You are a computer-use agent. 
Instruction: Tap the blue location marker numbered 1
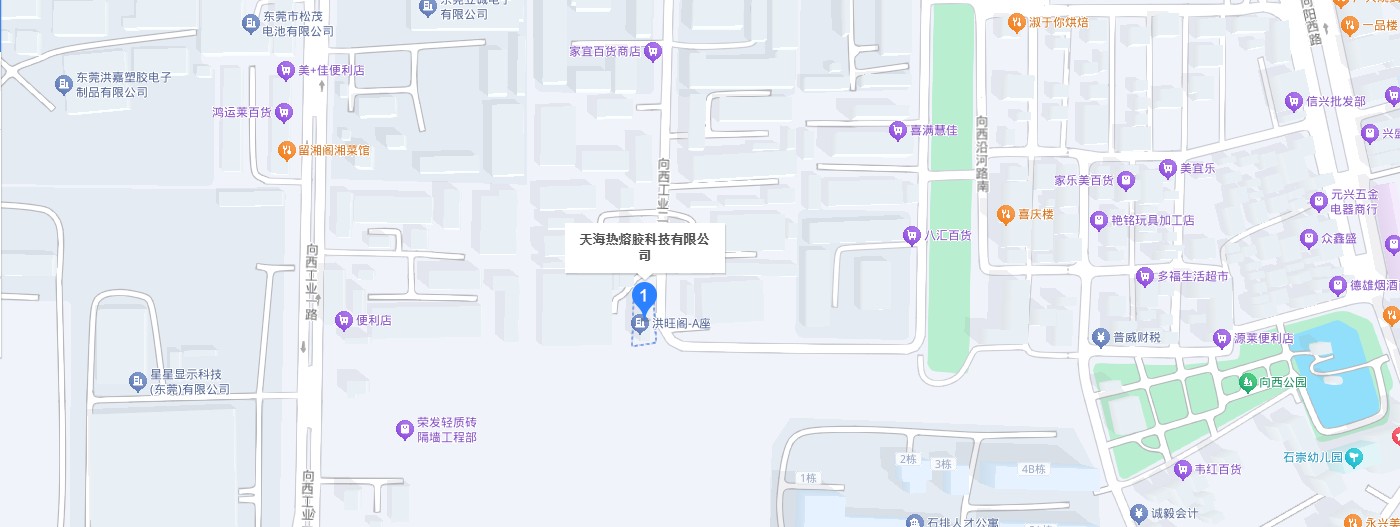(645, 295)
